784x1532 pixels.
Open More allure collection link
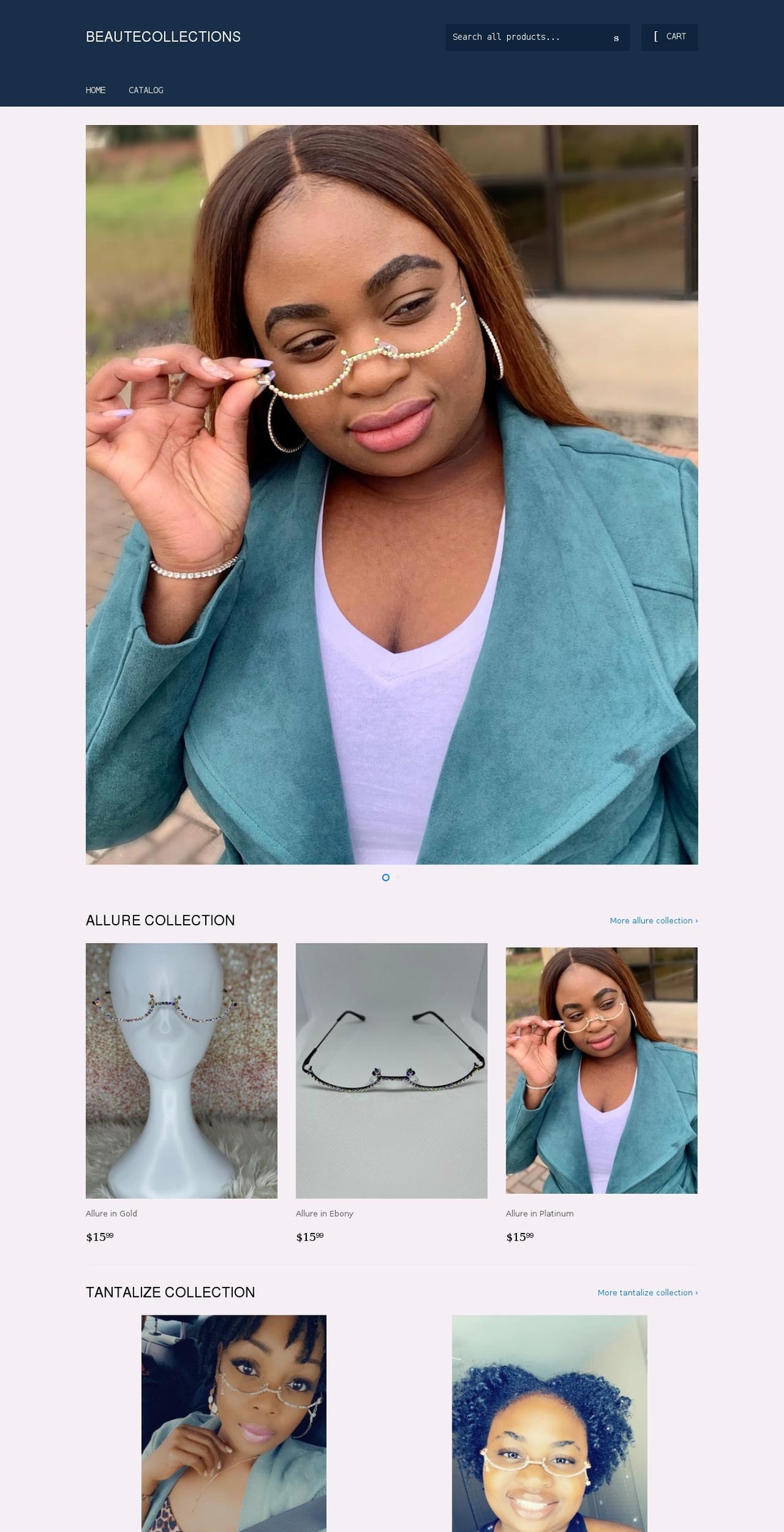[x=653, y=920]
